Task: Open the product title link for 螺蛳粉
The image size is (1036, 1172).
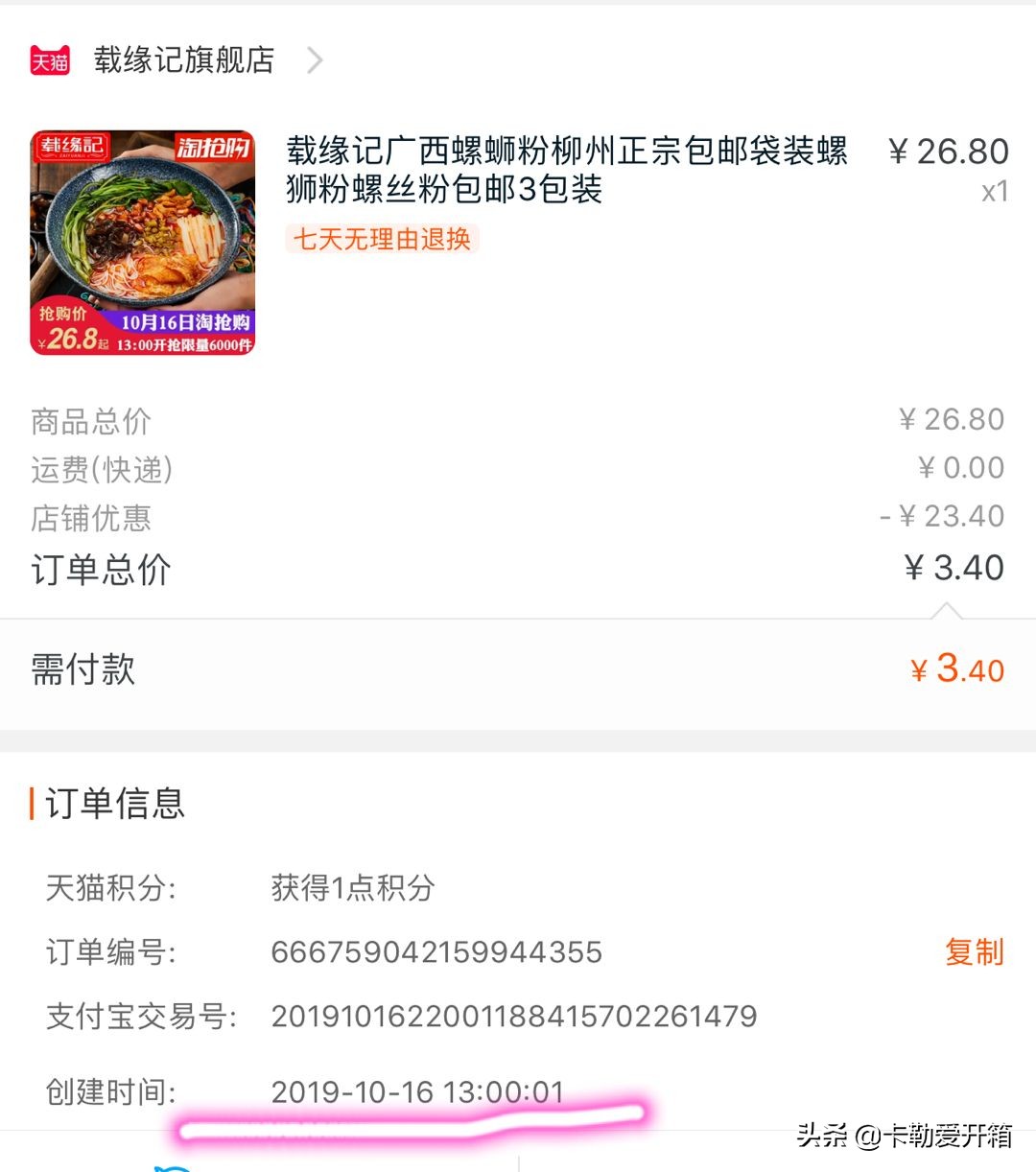Action: [x=566, y=173]
